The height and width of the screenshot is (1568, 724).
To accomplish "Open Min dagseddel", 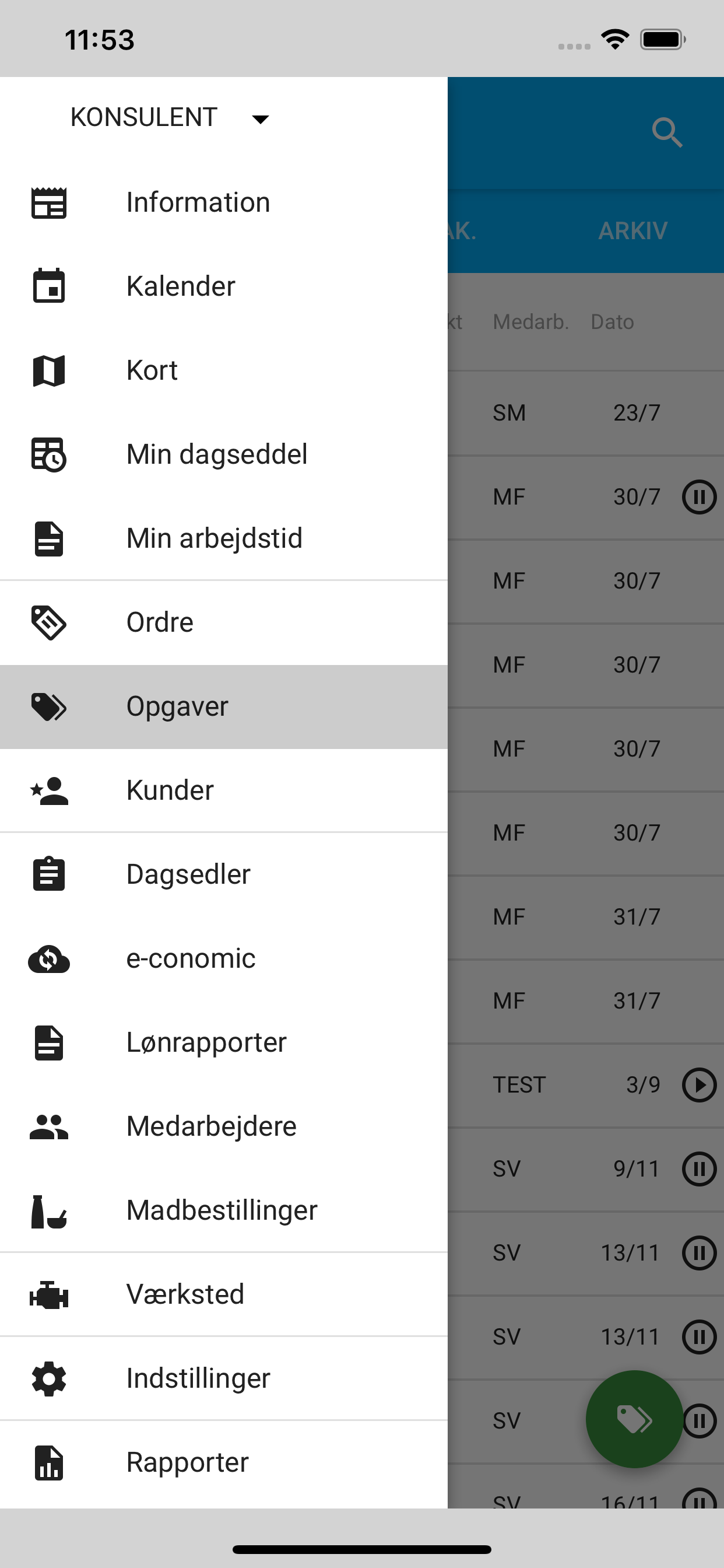I will (x=217, y=454).
